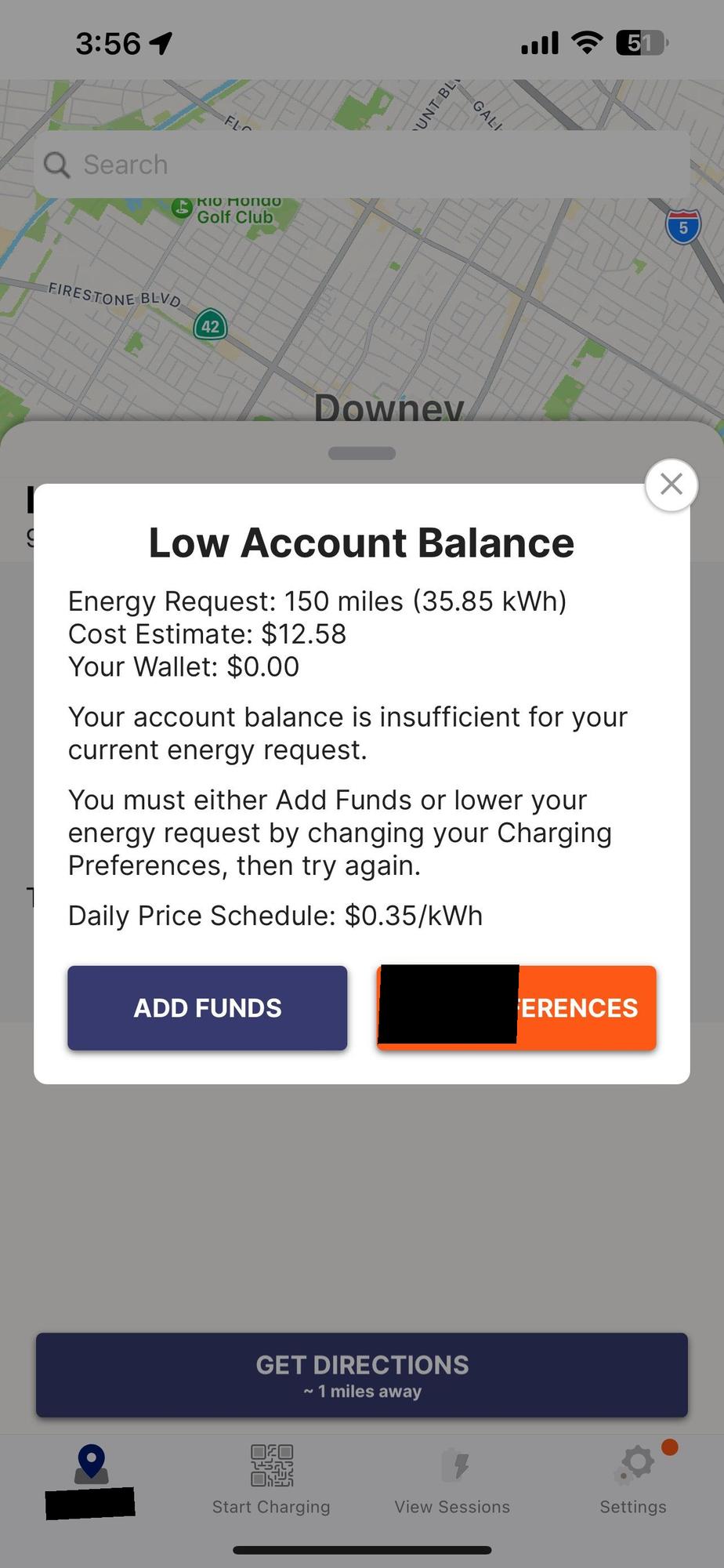The height and width of the screenshot is (1568, 724).
Task: Tap the Search field on the map
Action: click(x=362, y=165)
